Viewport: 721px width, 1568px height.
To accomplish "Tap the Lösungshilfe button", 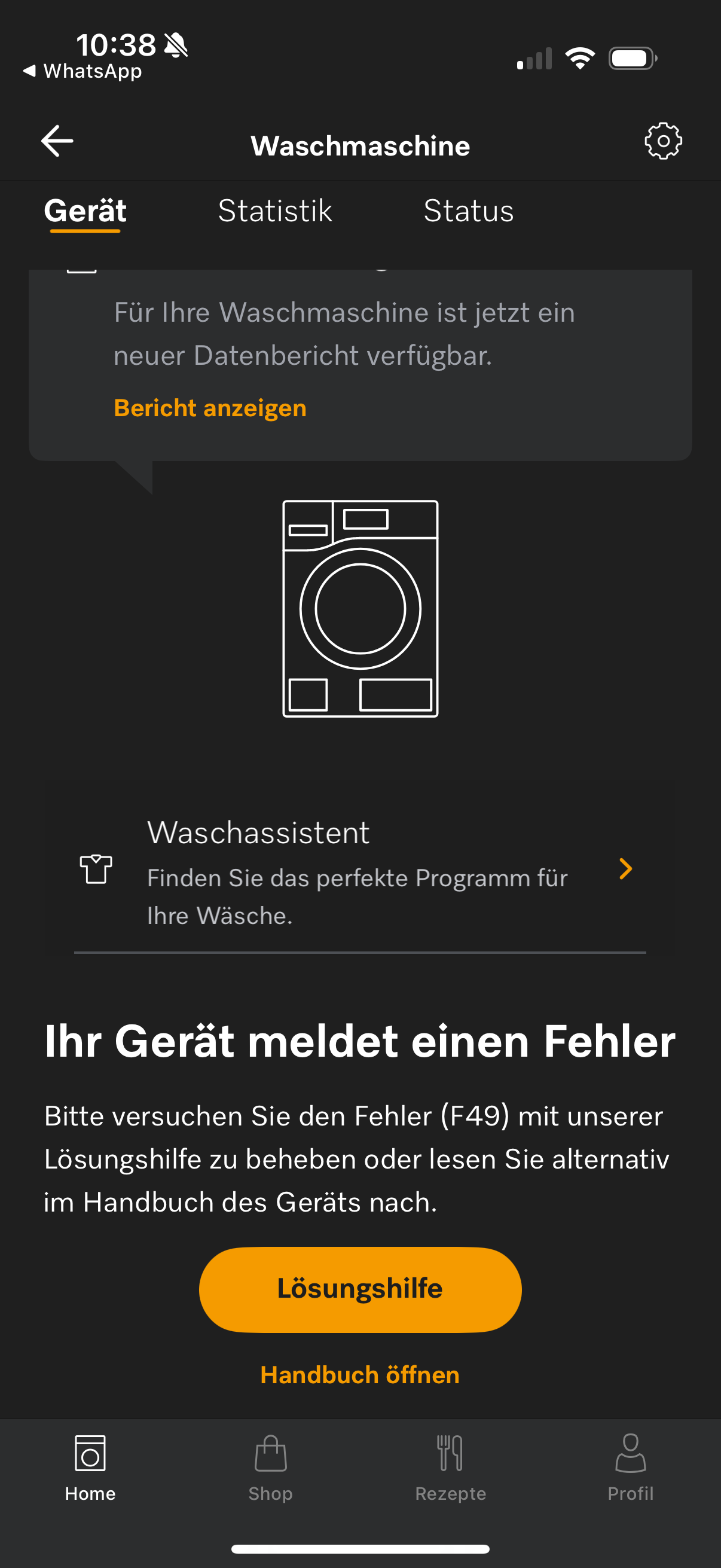I will (x=360, y=1289).
